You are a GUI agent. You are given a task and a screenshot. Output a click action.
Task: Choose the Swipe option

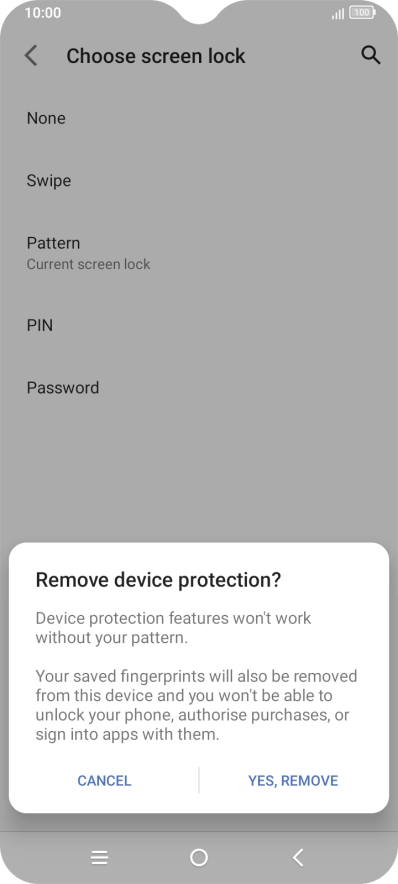199,181
